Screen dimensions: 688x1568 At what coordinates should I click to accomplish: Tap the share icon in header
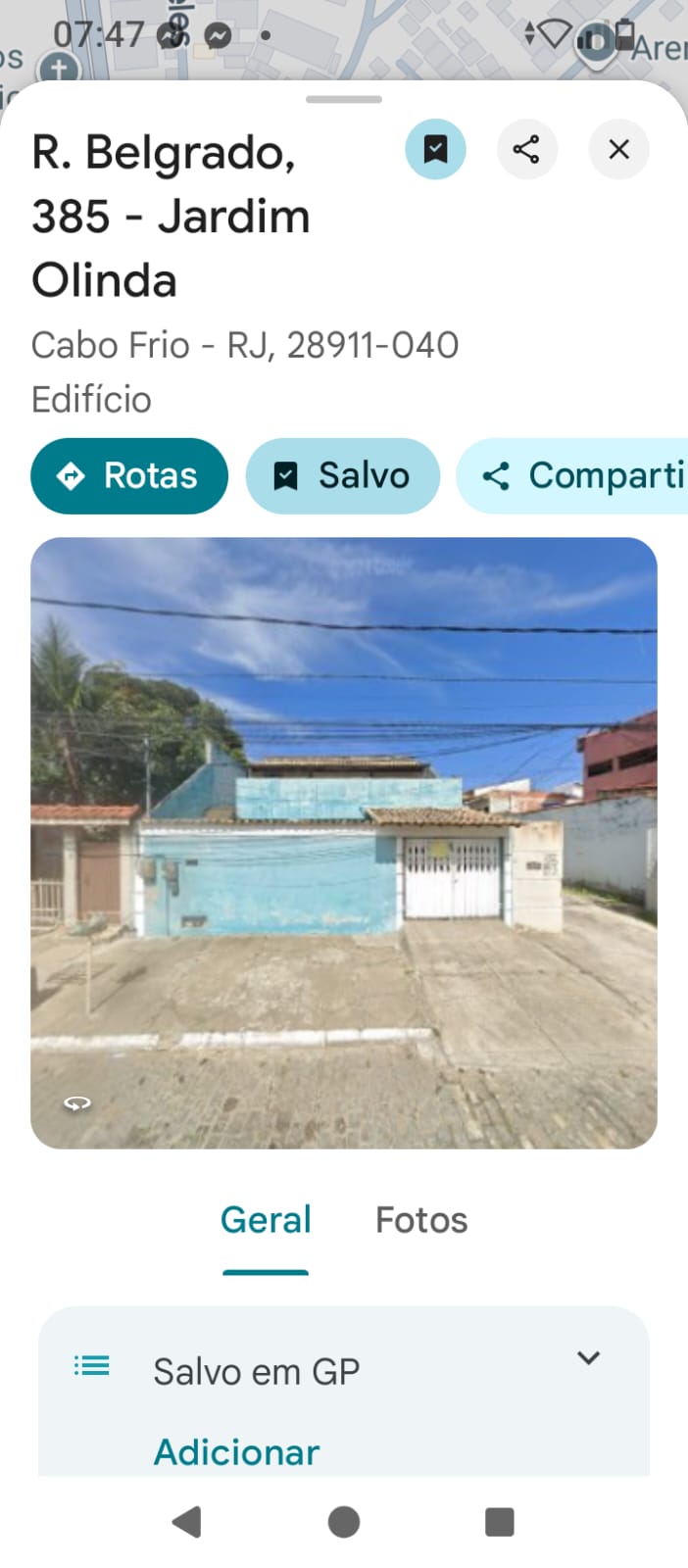pyautogui.click(x=526, y=149)
